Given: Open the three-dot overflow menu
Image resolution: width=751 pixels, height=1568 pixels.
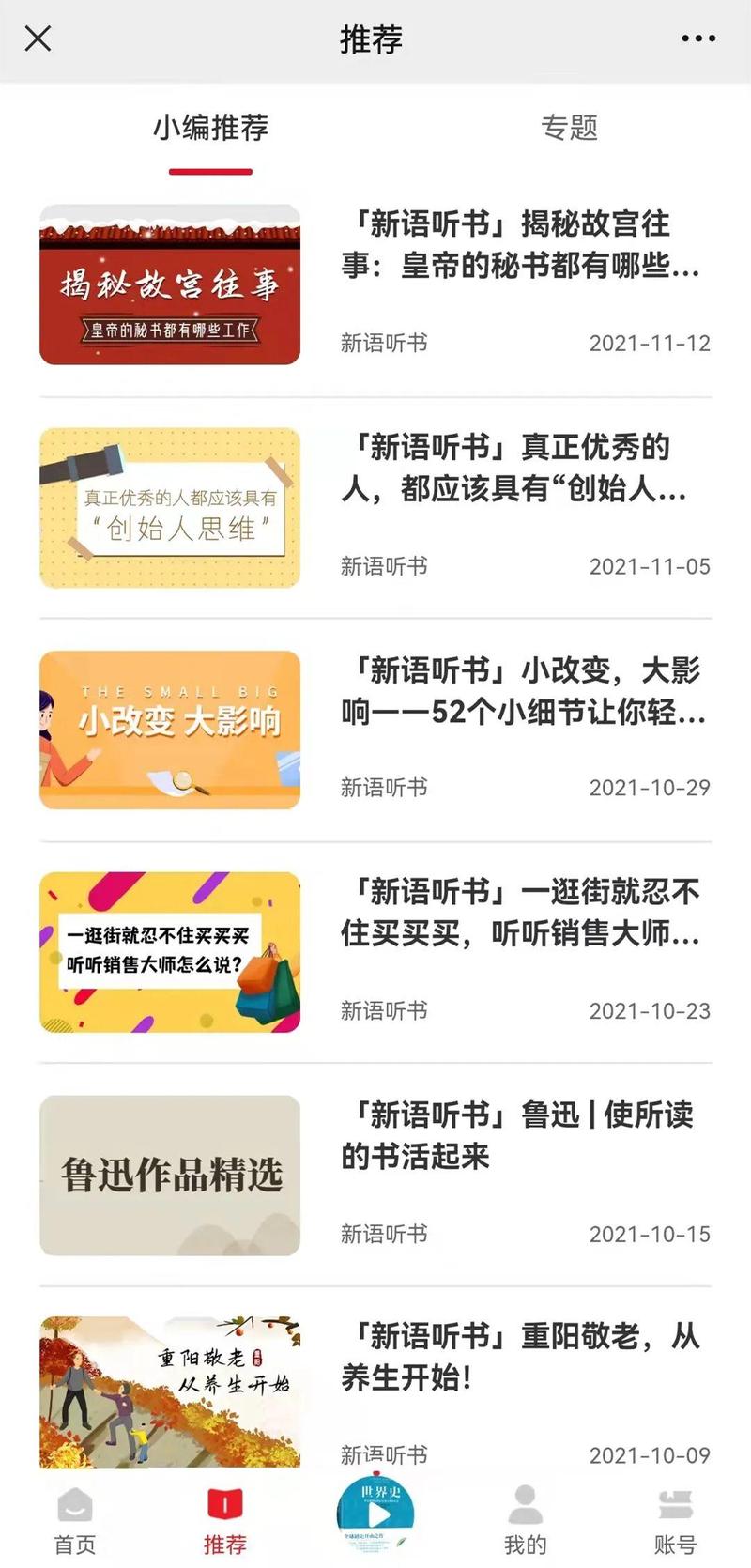Looking at the screenshot, I should point(698,39).
